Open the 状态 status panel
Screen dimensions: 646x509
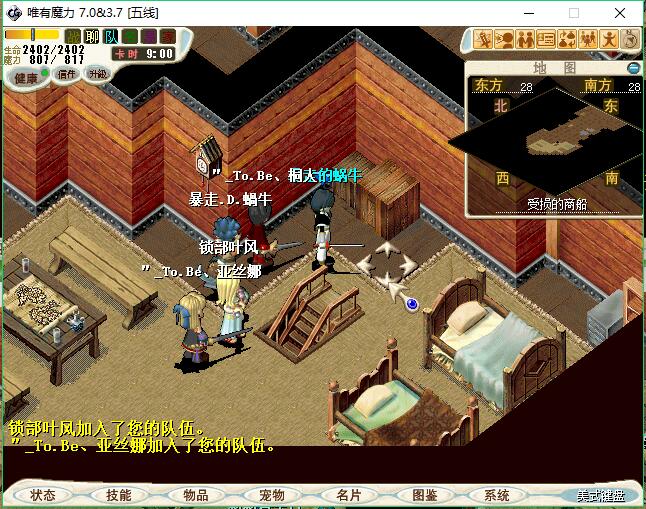pyautogui.click(x=43, y=495)
